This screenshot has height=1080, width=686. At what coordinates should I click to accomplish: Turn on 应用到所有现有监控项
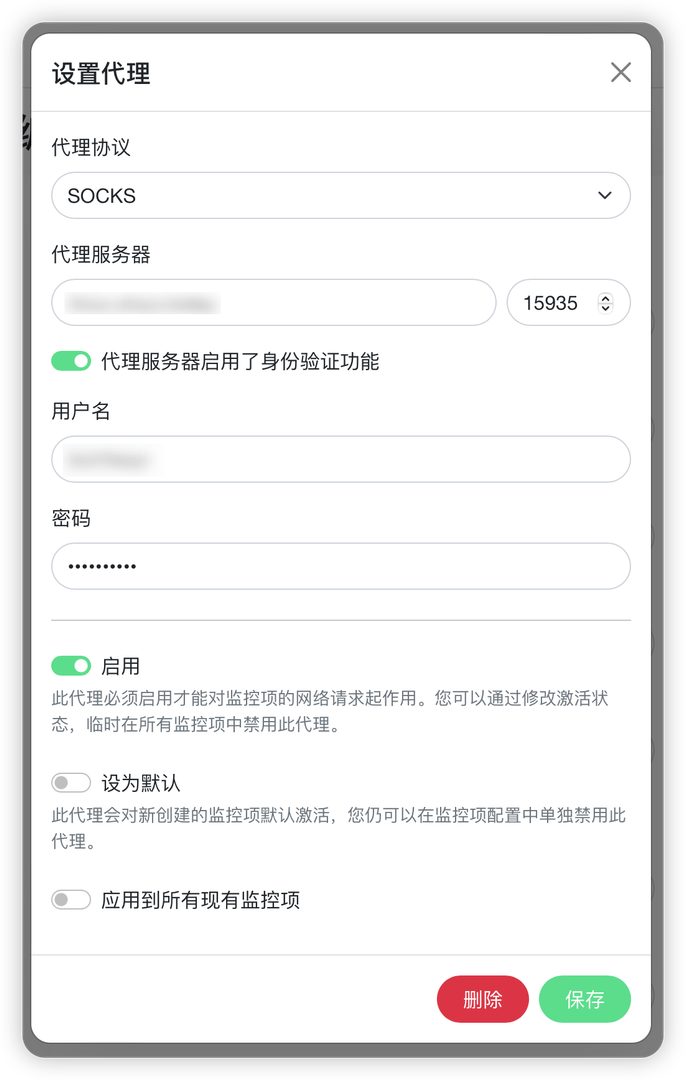71,900
